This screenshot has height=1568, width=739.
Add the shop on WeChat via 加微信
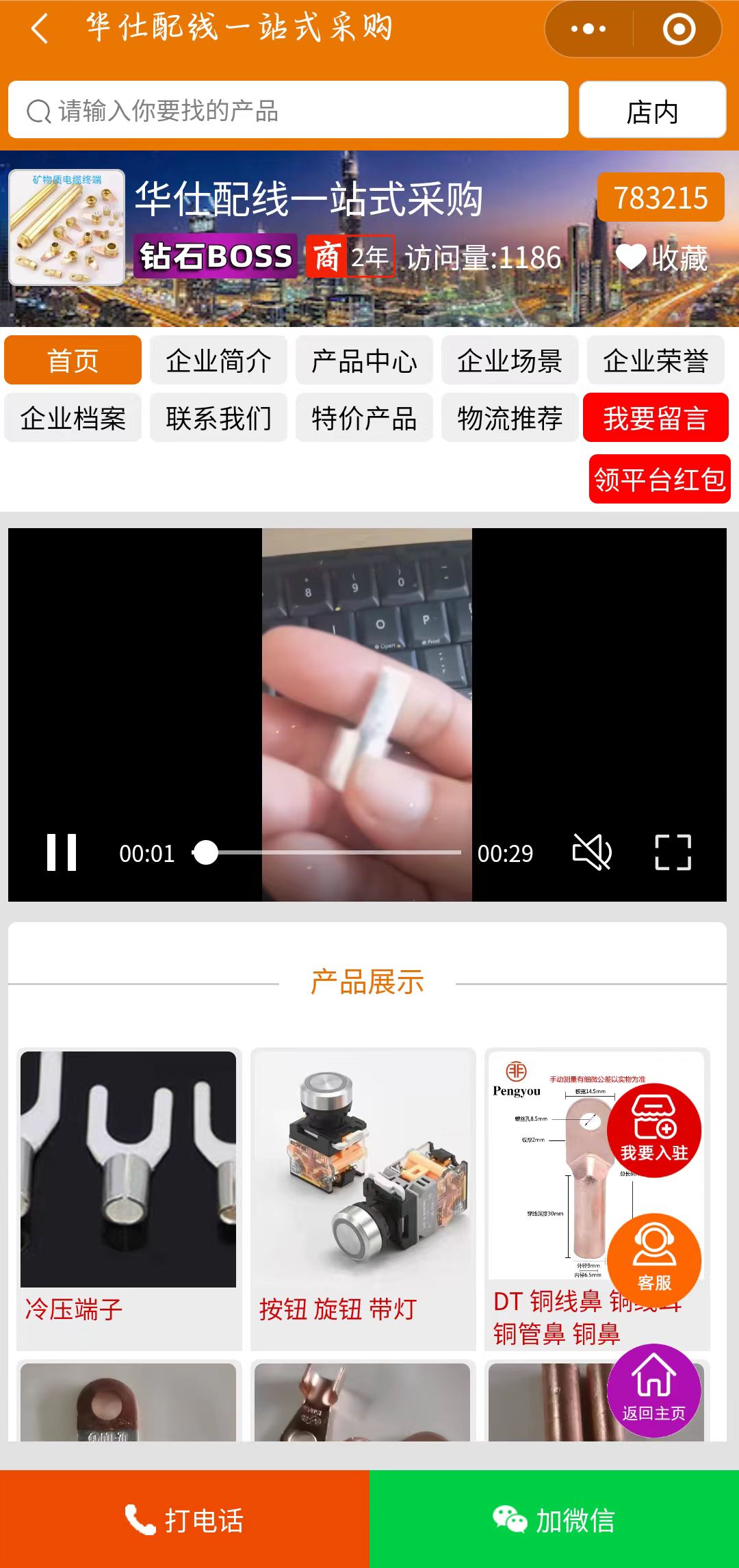(554, 1520)
